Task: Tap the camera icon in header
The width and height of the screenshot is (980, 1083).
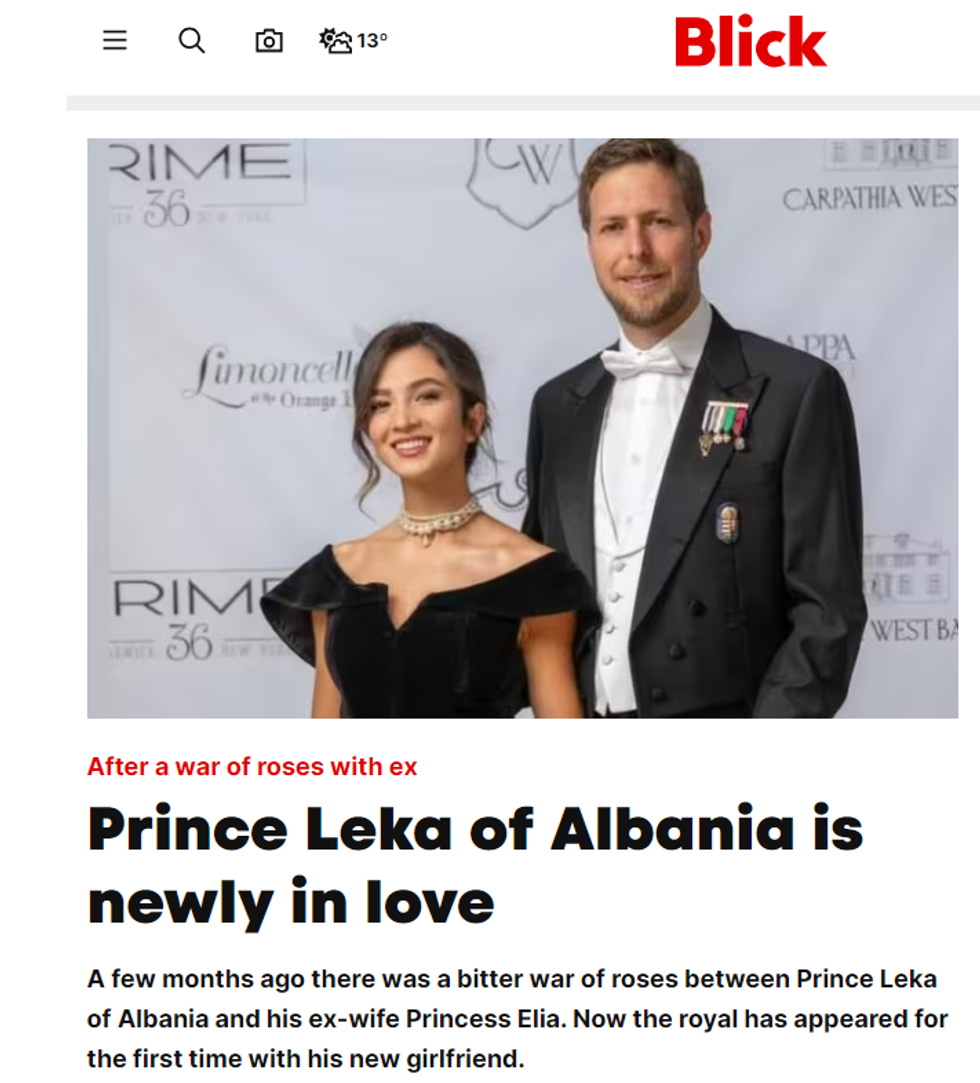Action: (268, 41)
